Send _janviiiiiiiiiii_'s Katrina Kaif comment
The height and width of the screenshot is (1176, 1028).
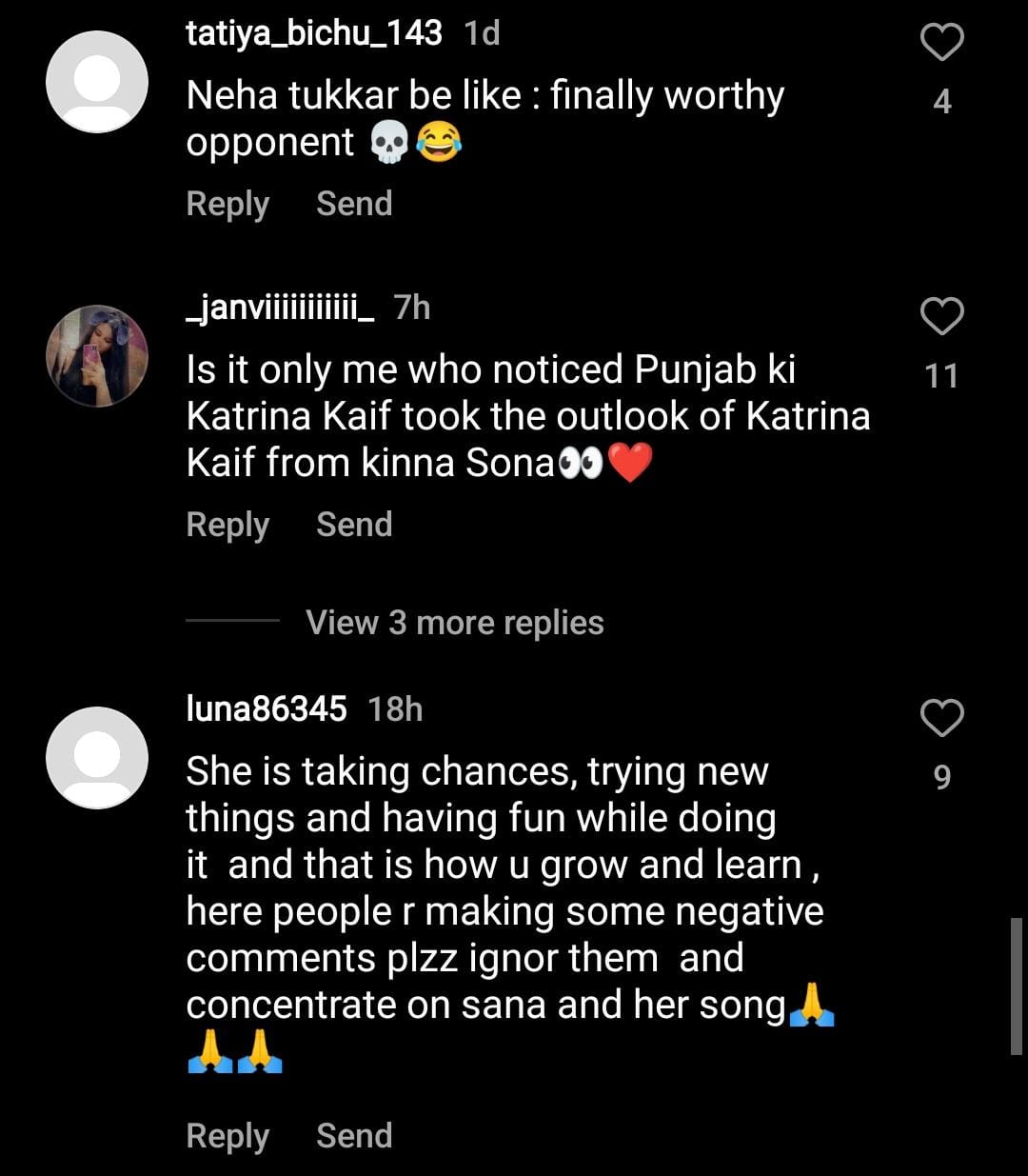[x=354, y=525]
